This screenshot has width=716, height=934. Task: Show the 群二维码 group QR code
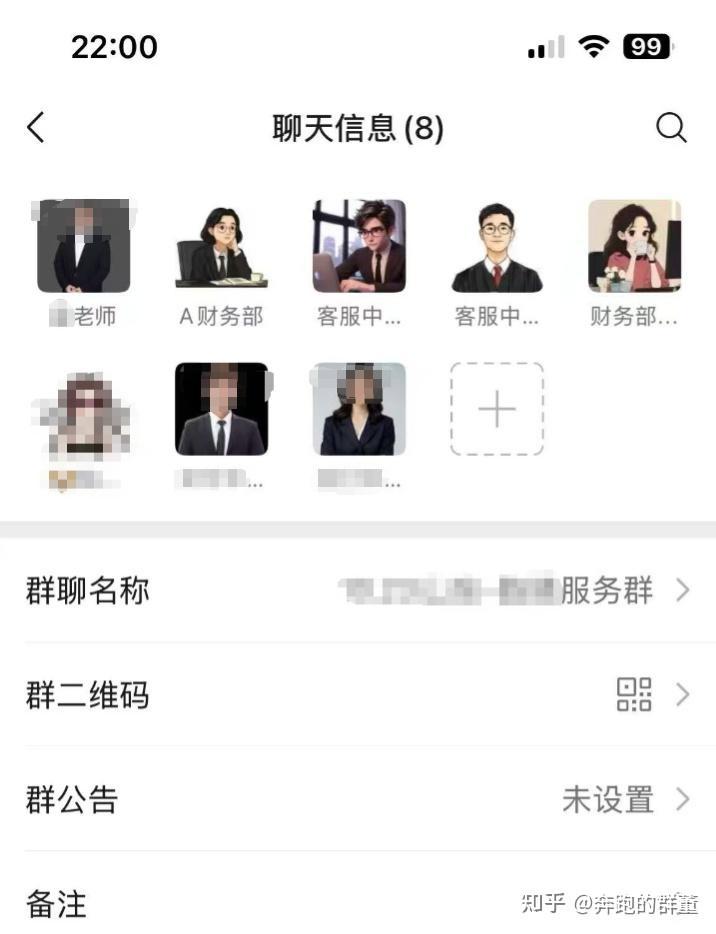click(358, 694)
